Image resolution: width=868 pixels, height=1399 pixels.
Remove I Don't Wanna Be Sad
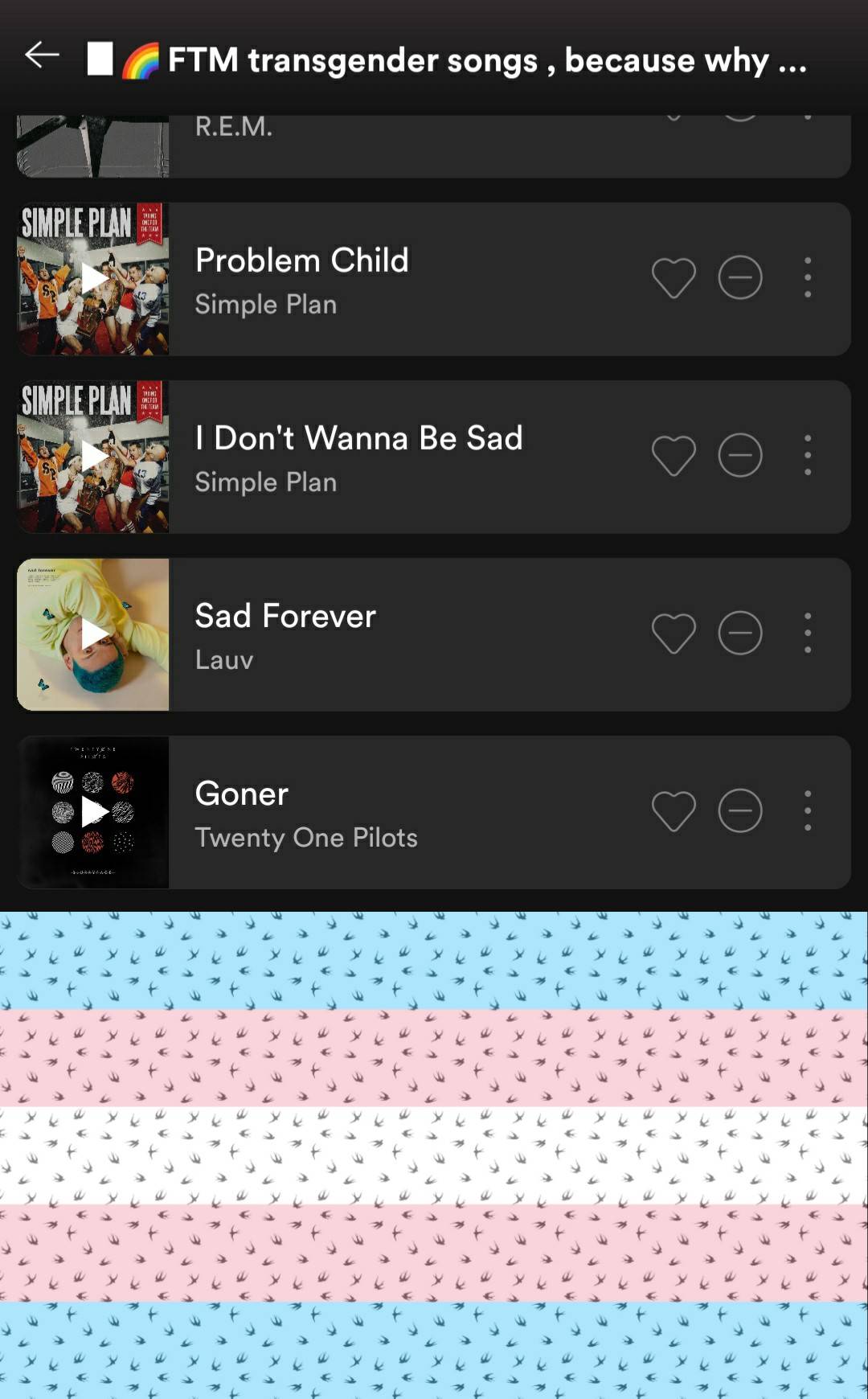click(739, 456)
